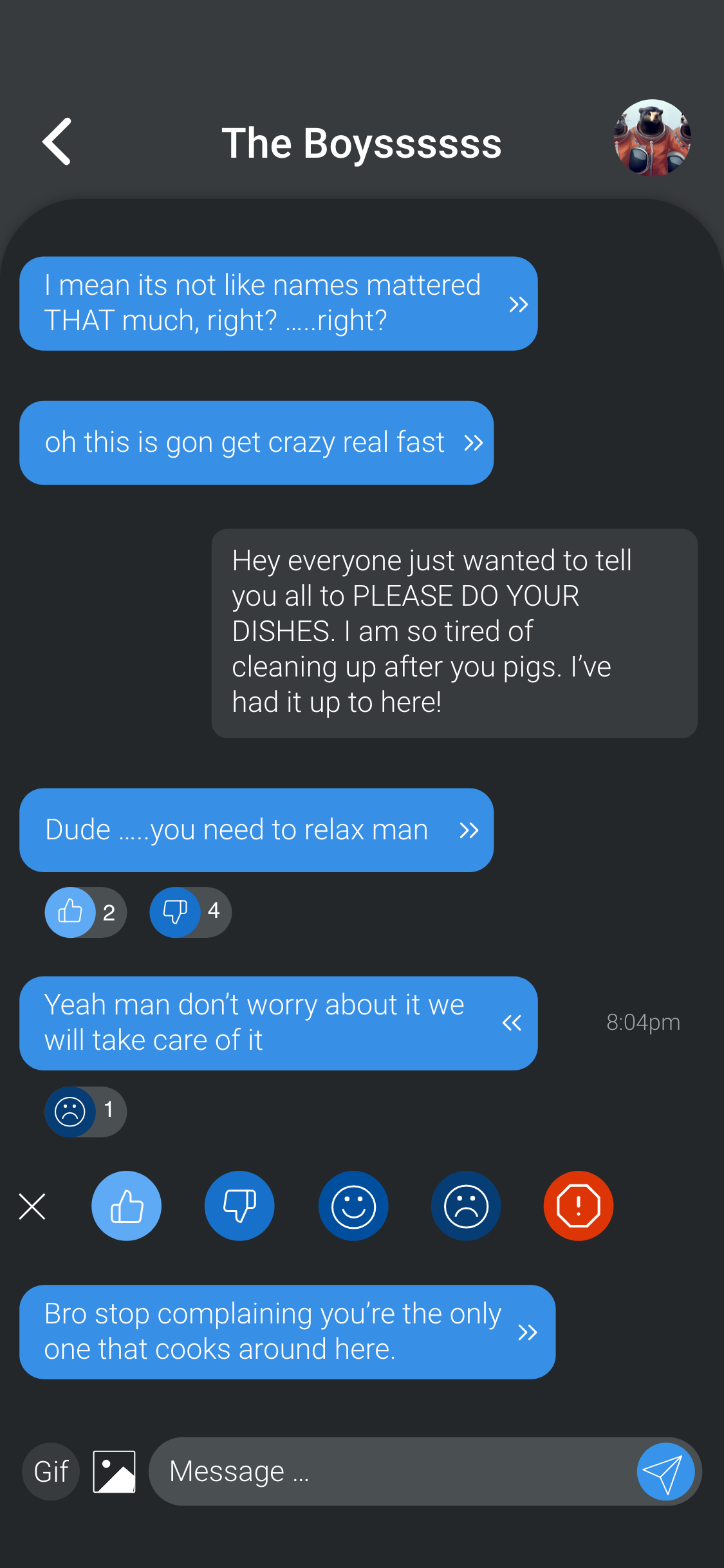React with a sad face in the picker
This screenshot has height=1568, width=724.
pos(466,1206)
